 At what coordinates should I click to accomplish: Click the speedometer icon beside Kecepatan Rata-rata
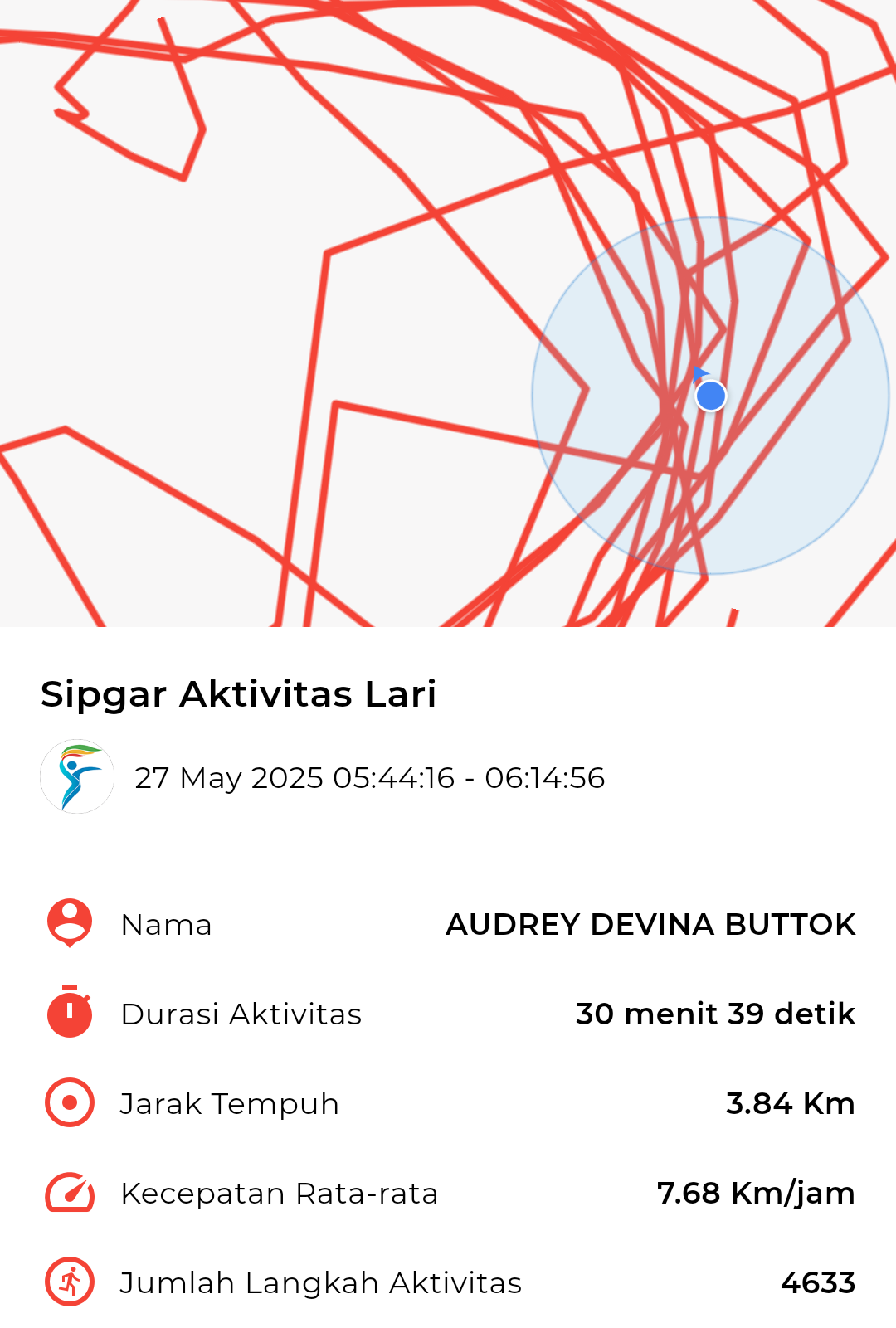pos(70,1193)
